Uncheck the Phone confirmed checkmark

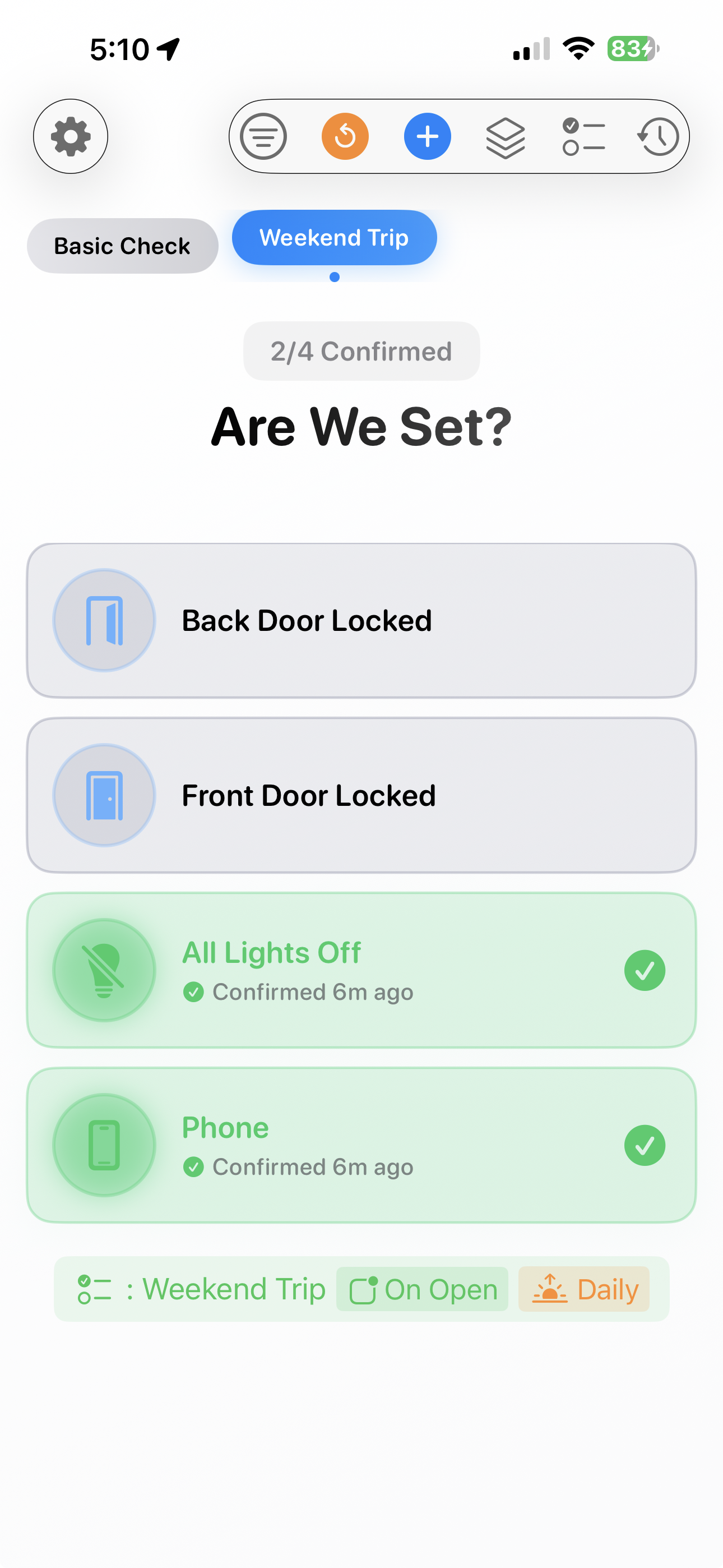(x=645, y=1145)
